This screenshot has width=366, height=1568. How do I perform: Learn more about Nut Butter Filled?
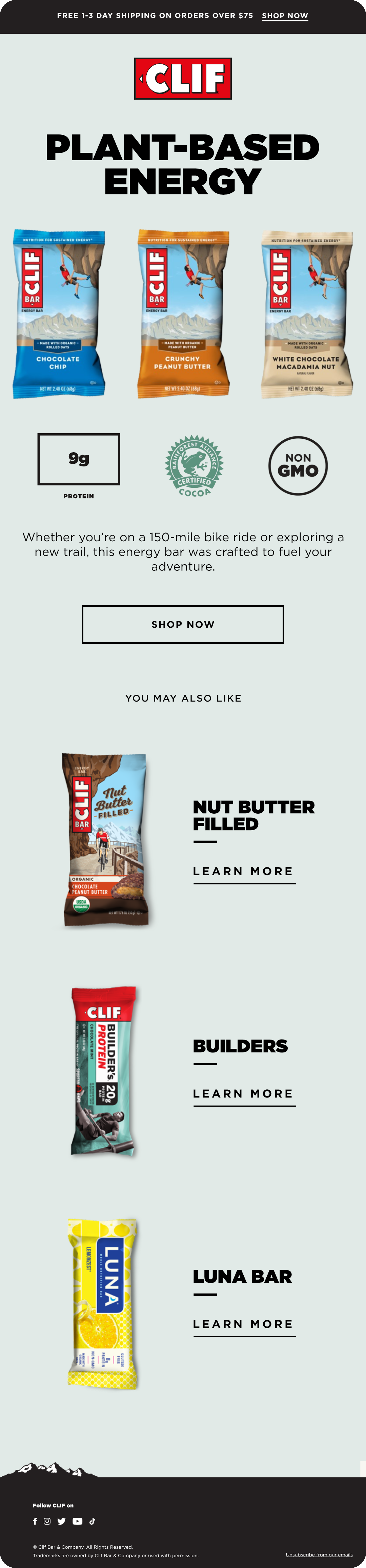coord(244,871)
